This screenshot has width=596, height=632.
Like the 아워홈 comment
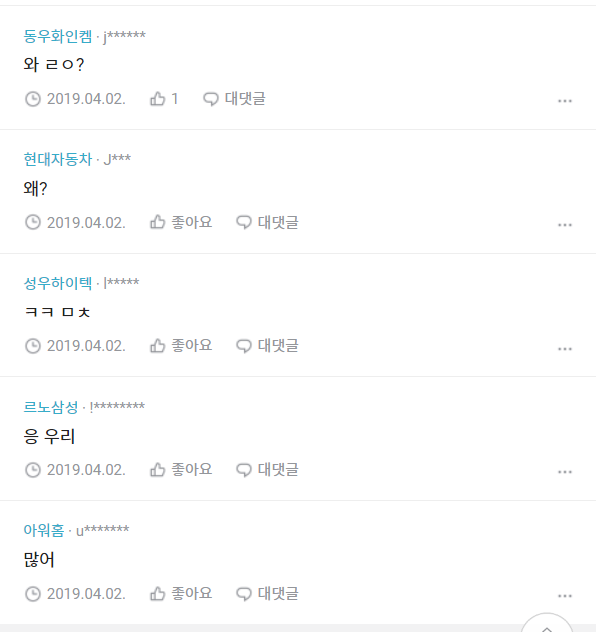181,594
